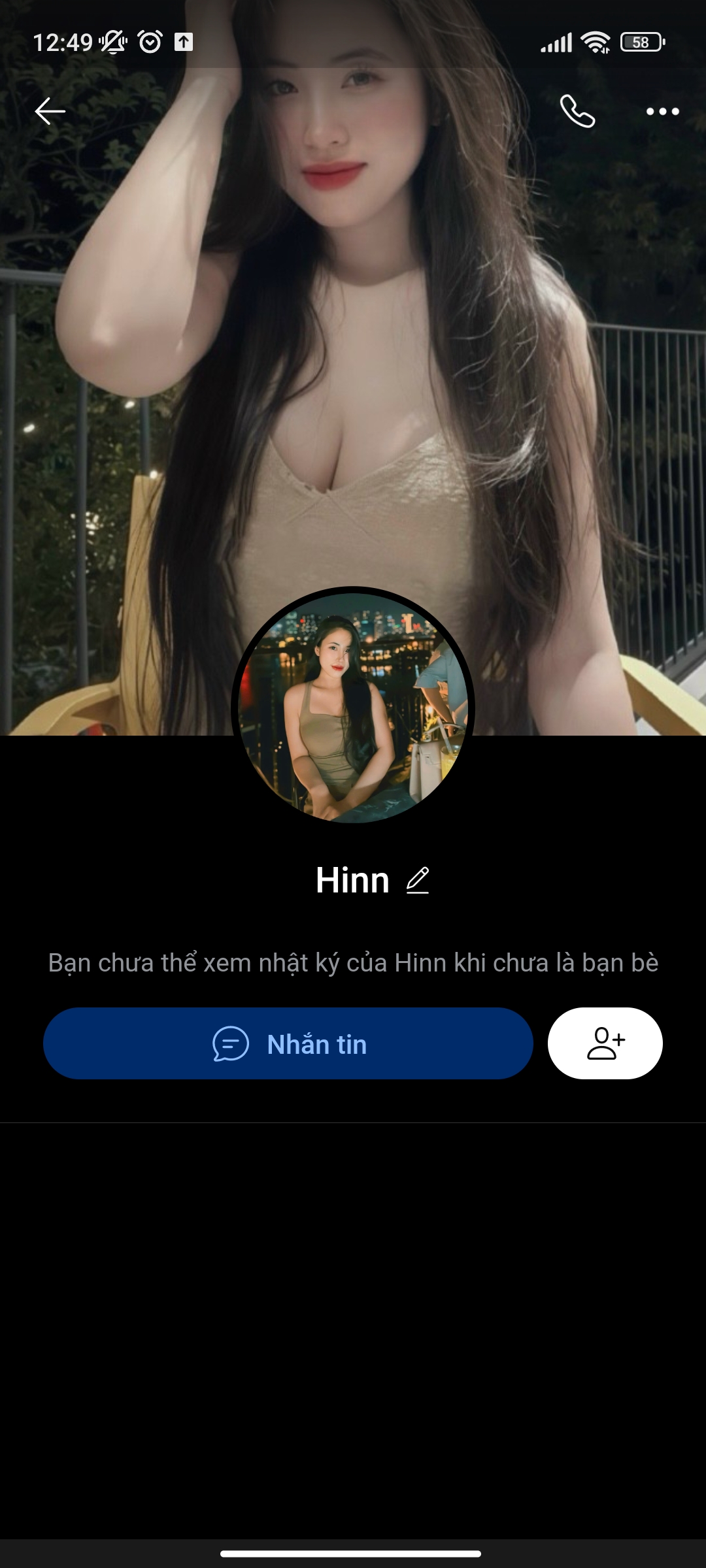Go back using the arrow icon
Screen dimensions: 706x1568
click(50, 111)
